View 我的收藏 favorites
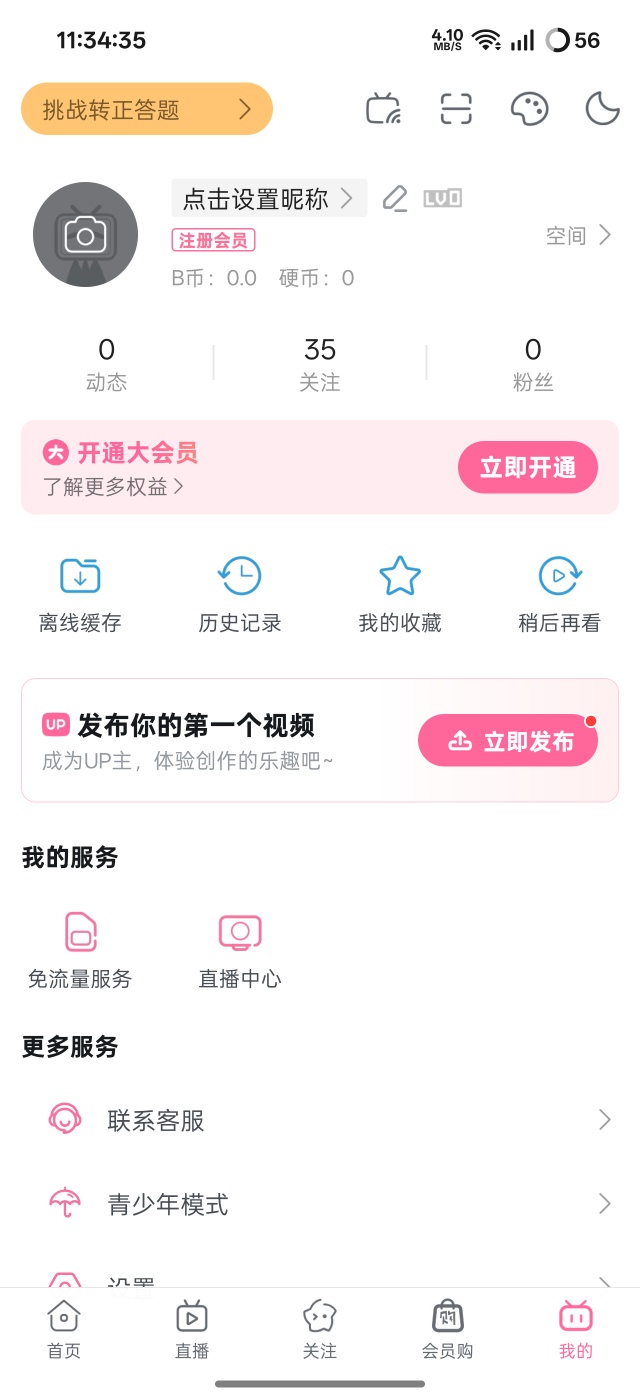This screenshot has height=1400, width=640. [x=400, y=595]
